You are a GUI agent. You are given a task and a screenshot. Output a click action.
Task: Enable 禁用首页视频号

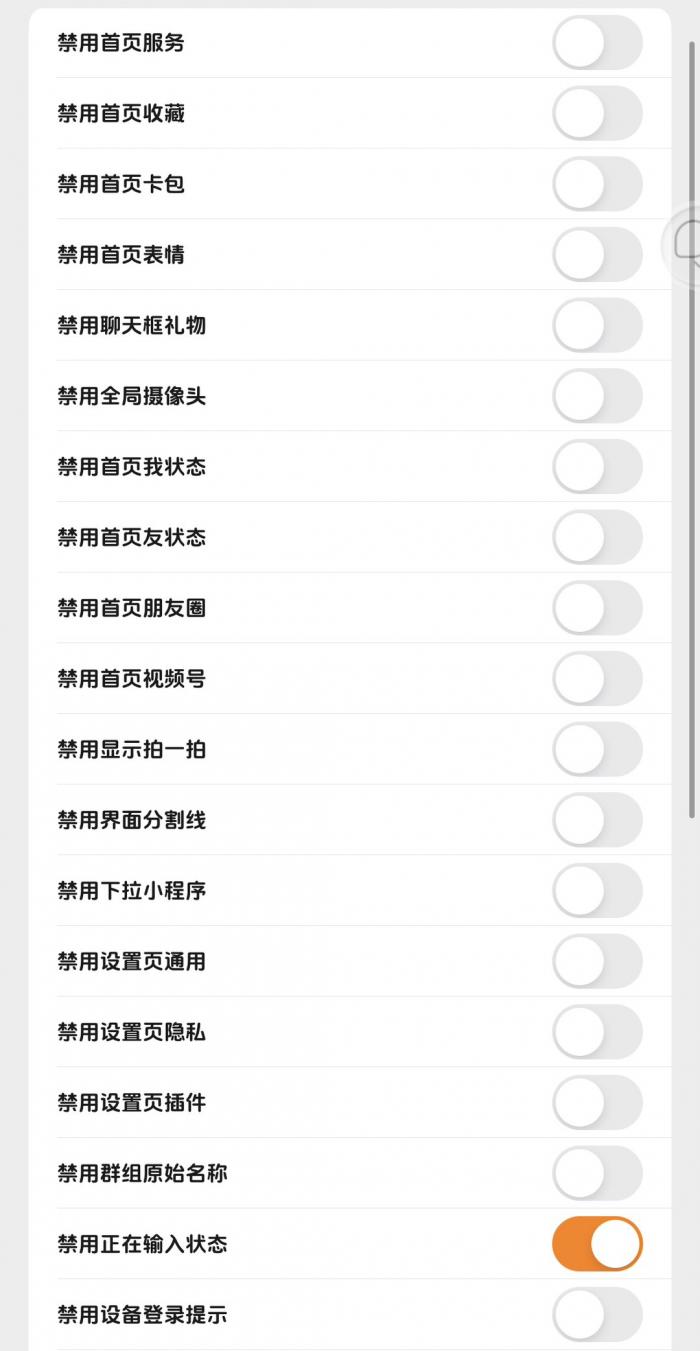coord(597,679)
